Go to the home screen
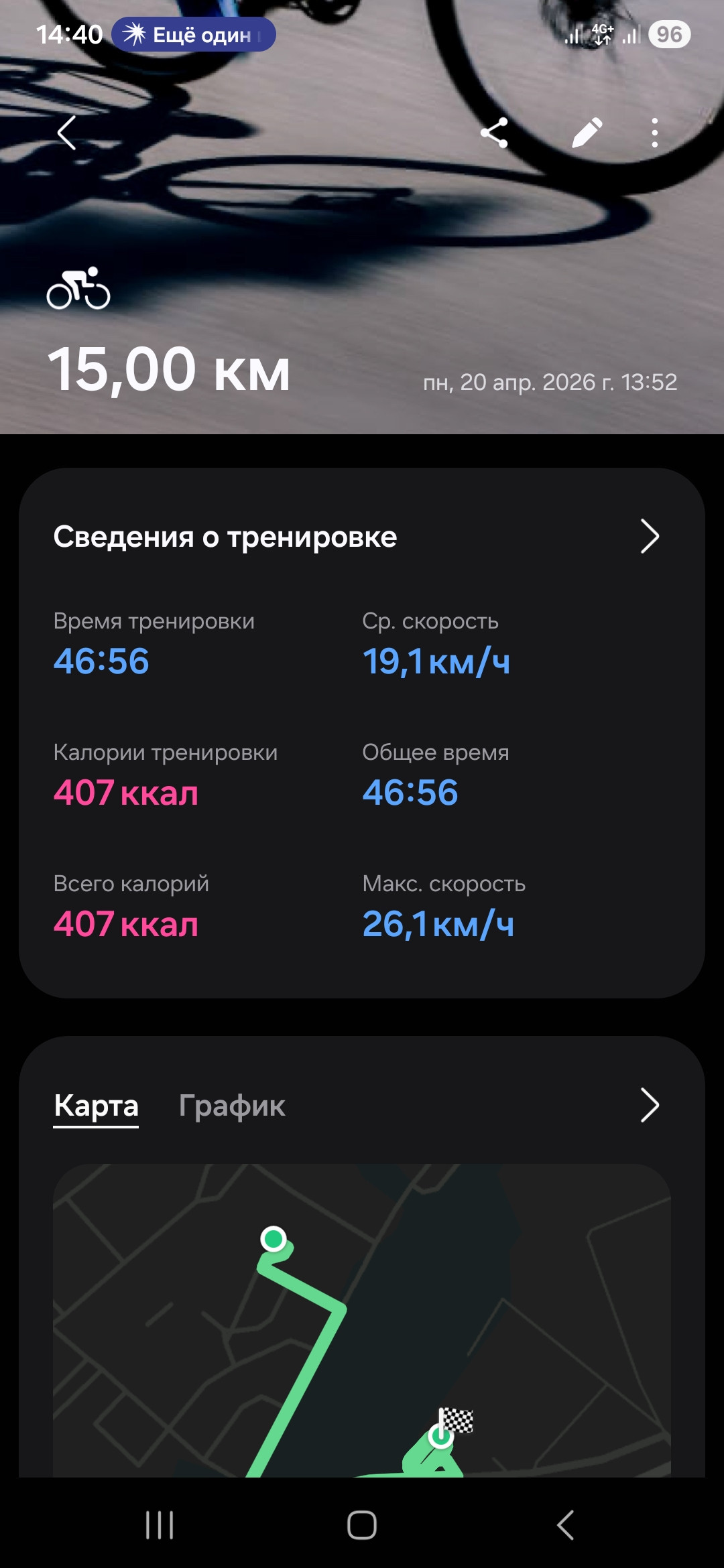 coord(362,1525)
